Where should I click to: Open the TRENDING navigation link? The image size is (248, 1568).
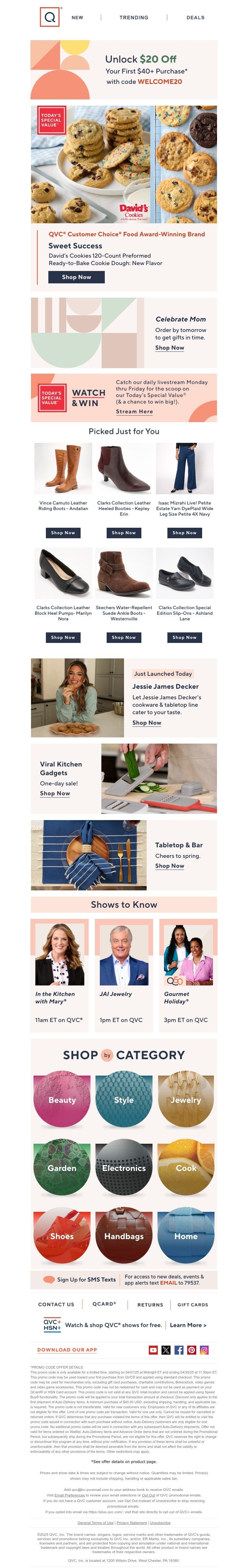click(133, 18)
